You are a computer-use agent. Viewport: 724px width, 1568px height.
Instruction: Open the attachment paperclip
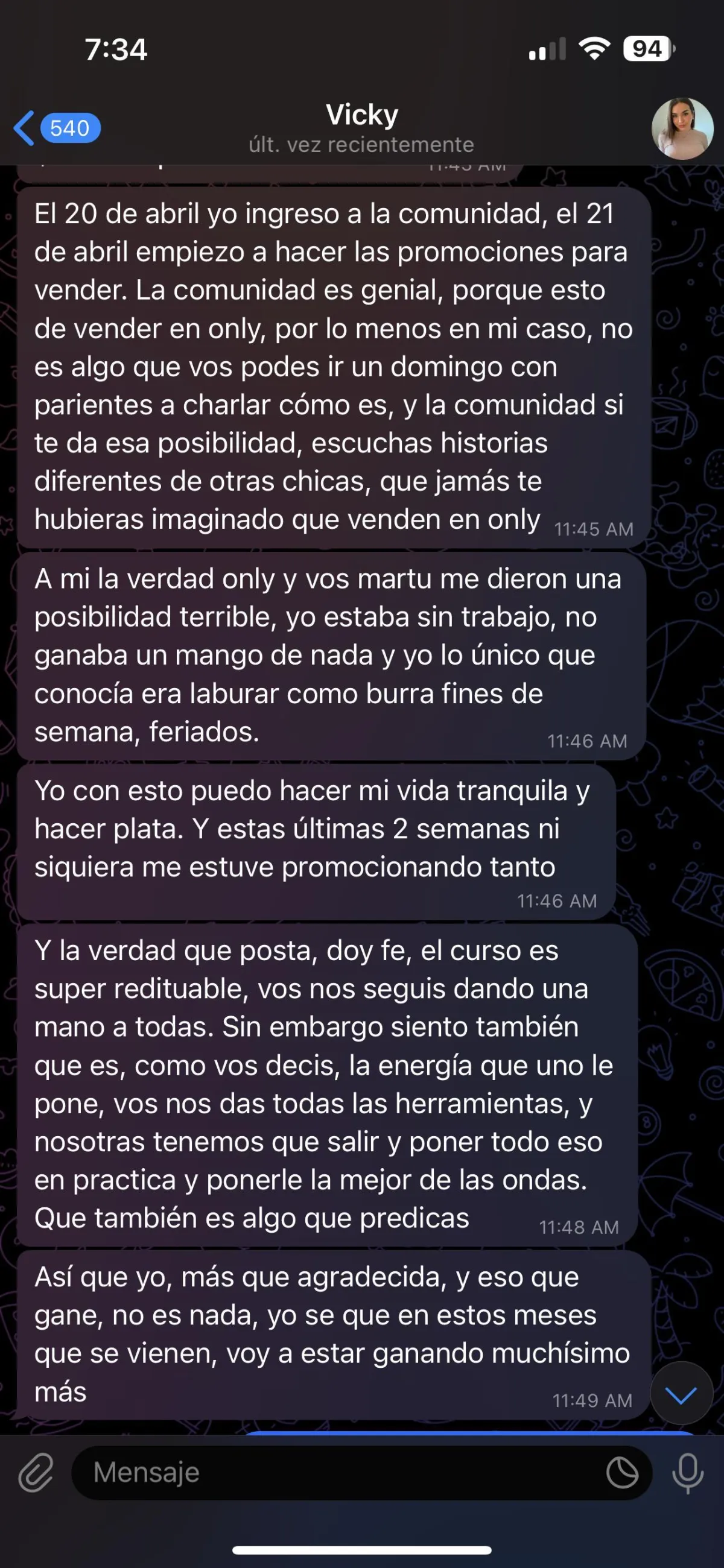(36, 1473)
